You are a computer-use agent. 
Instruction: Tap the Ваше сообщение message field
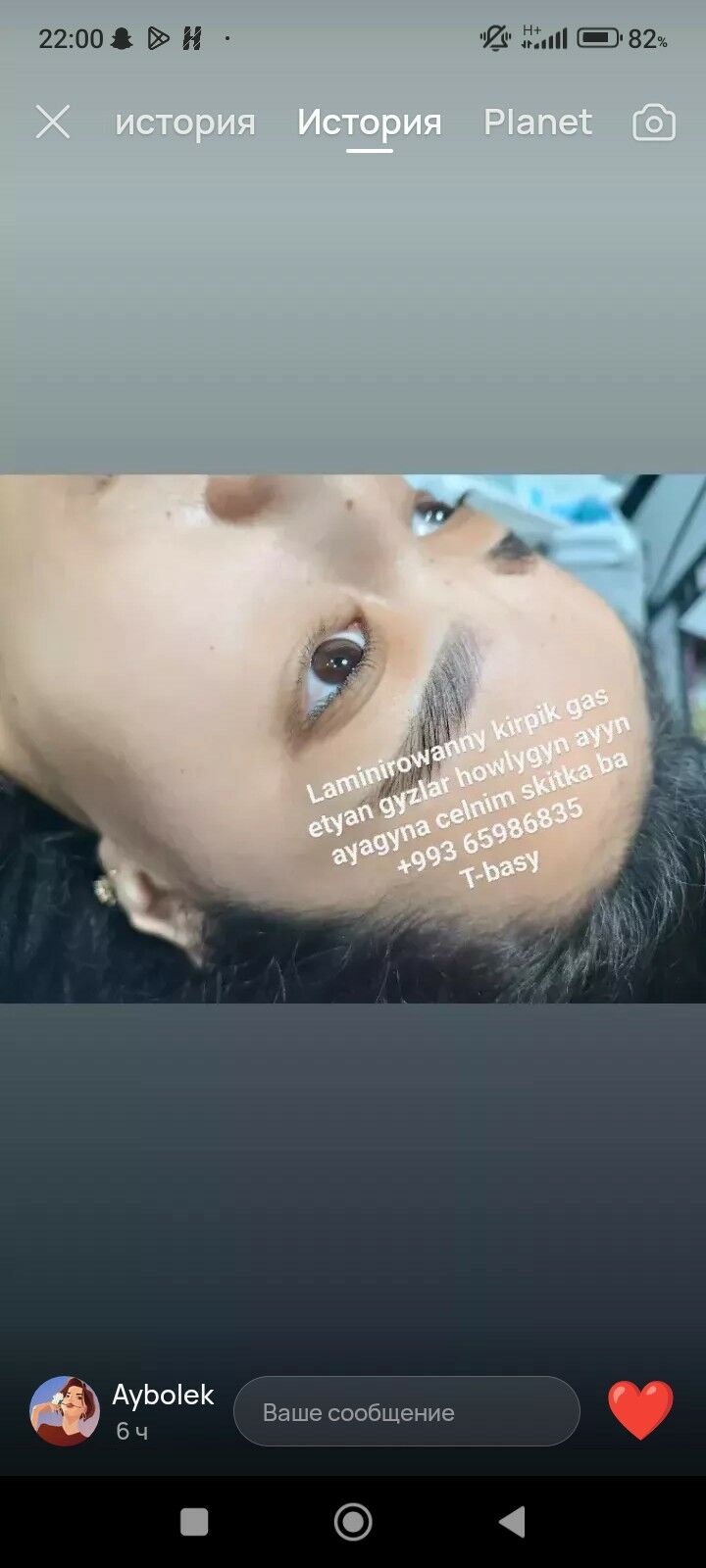[x=406, y=1412]
